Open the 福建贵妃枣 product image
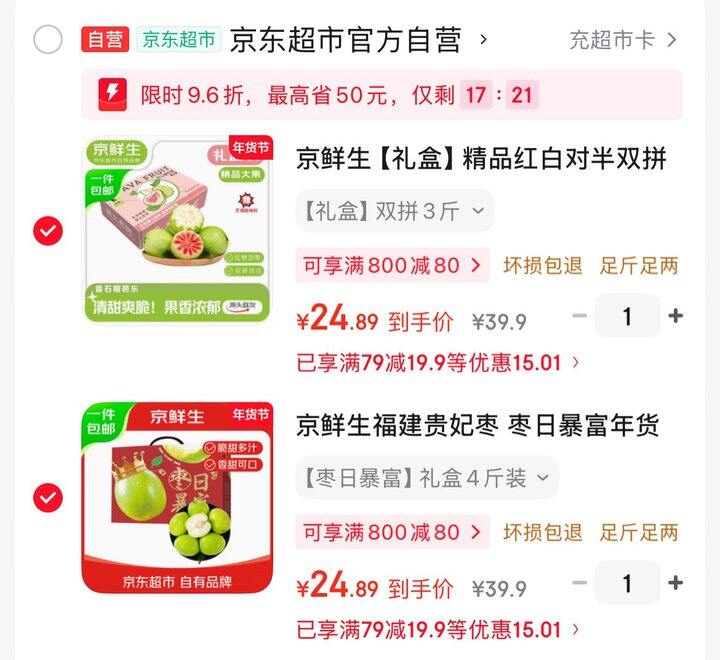720x660 pixels. [178, 497]
